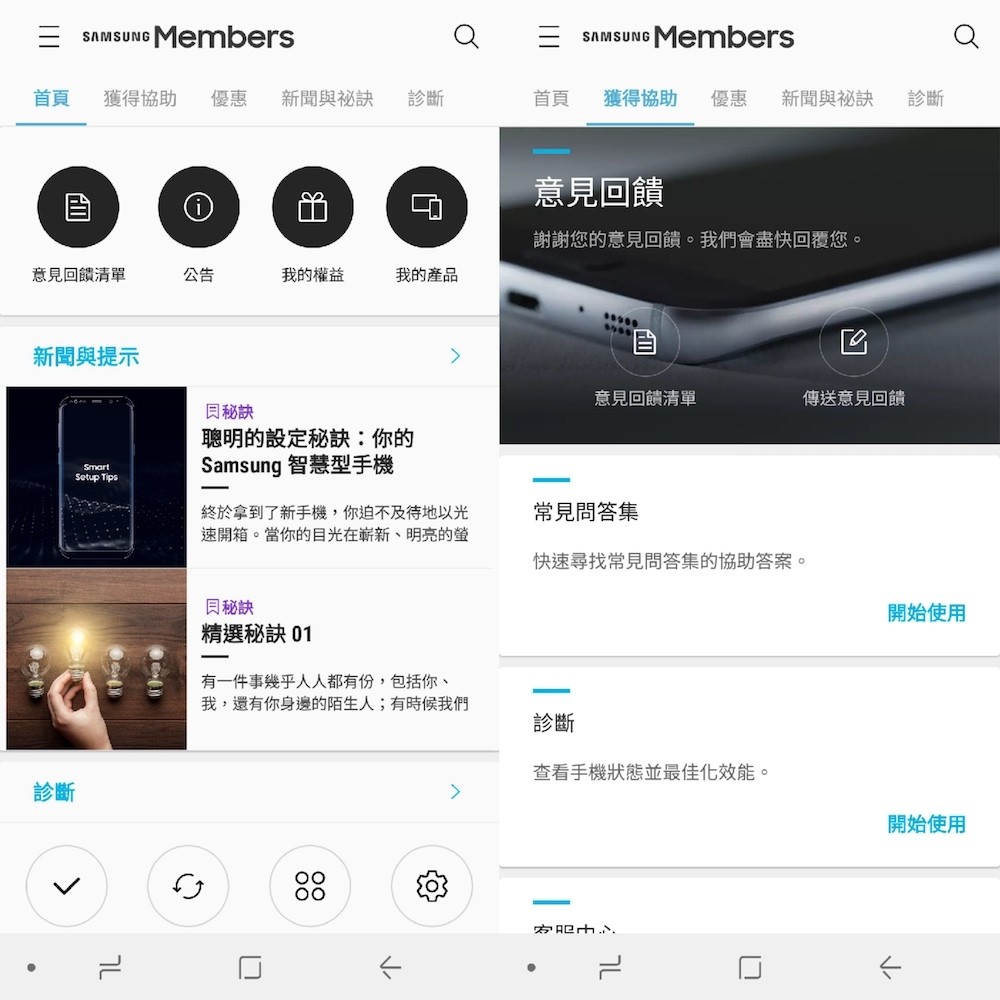Viewport: 1000px width, 1000px height.
Task: Tap 開始使用 under 常見問答集
Action: pyautogui.click(x=926, y=613)
